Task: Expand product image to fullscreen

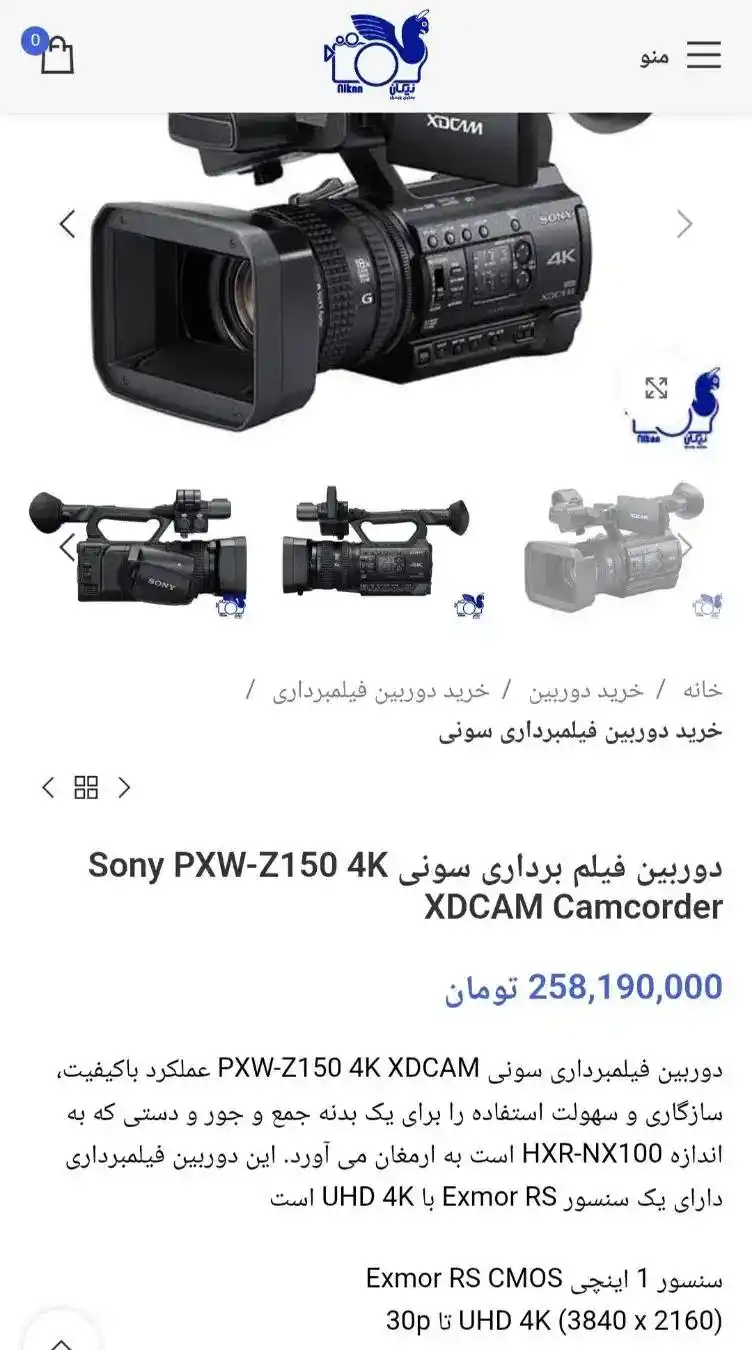Action: pyautogui.click(x=656, y=388)
